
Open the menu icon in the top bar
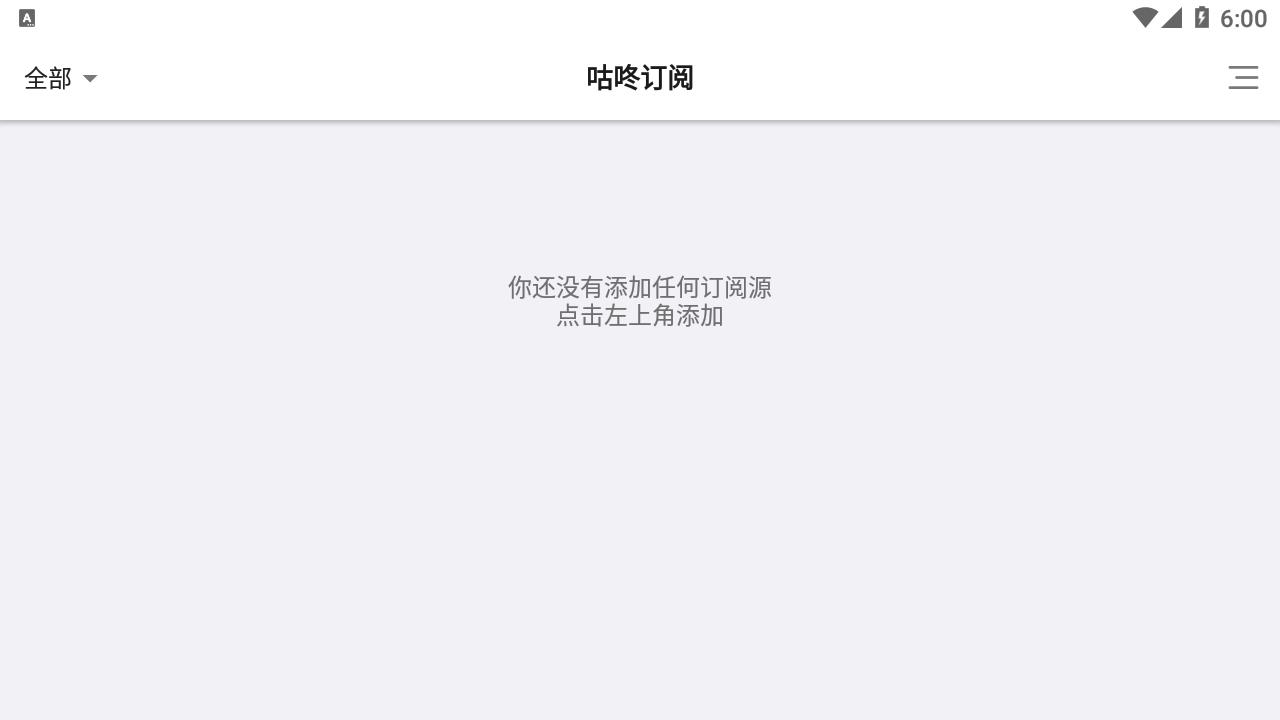pyautogui.click(x=1243, y=78)
